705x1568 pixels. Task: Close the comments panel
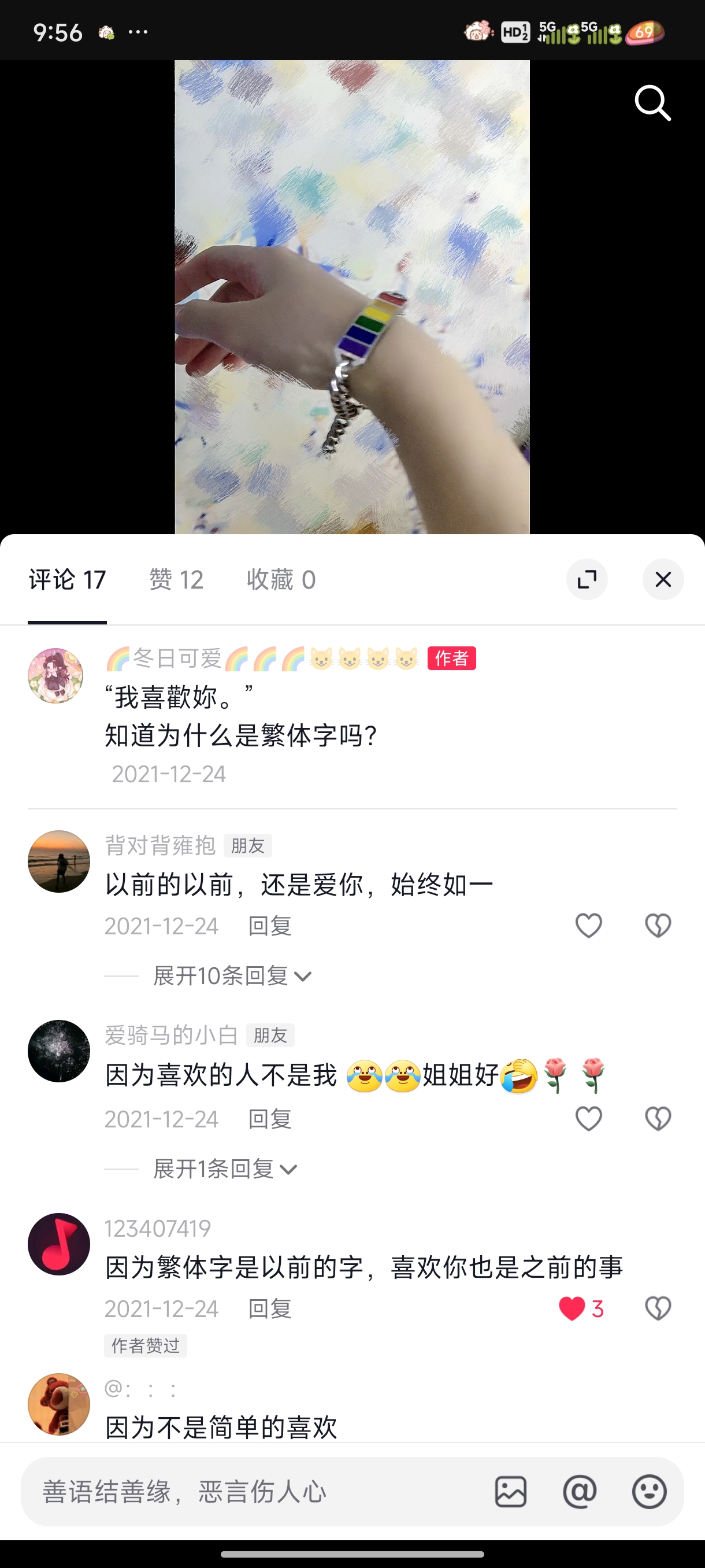tap(663, 579)
